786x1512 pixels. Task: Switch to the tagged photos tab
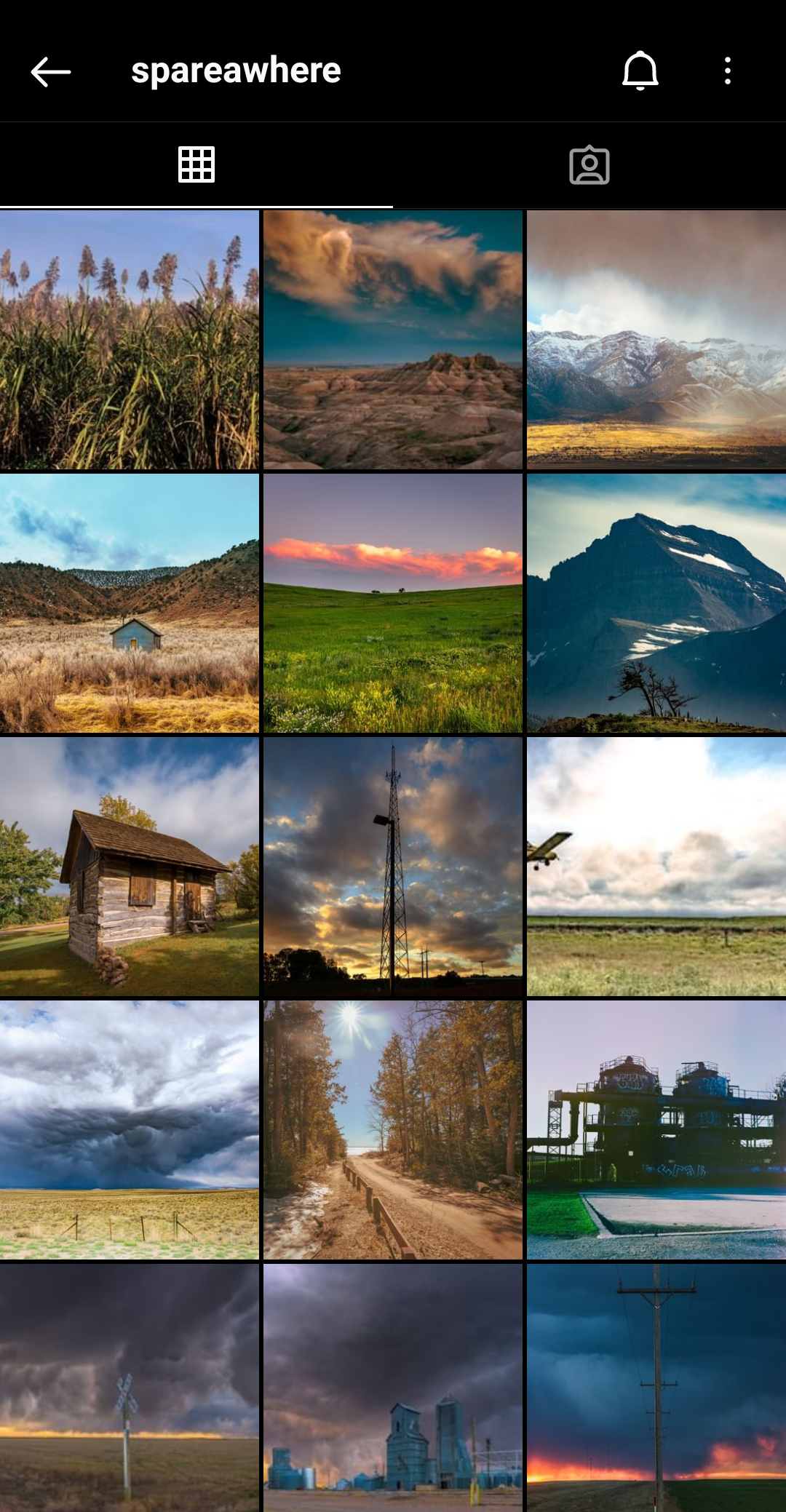click(589, 165)
